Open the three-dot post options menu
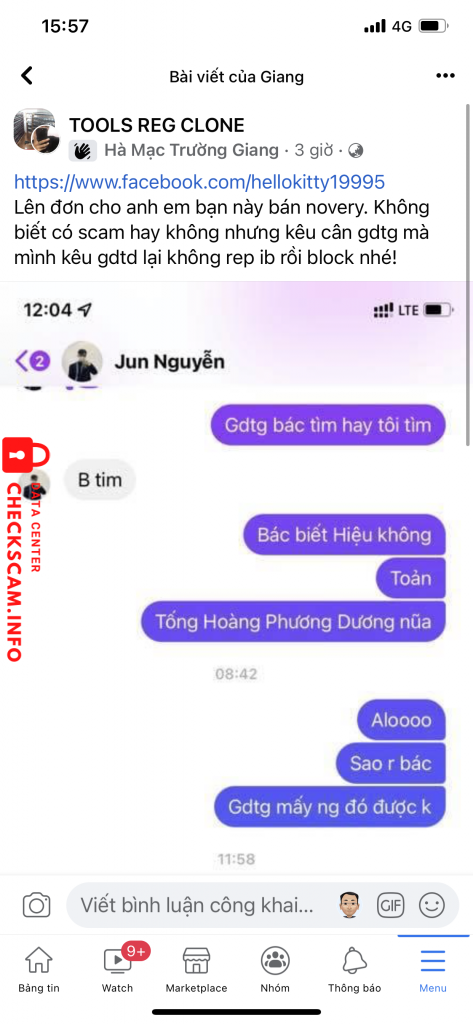473x1024 pixels. coord(445,76)
